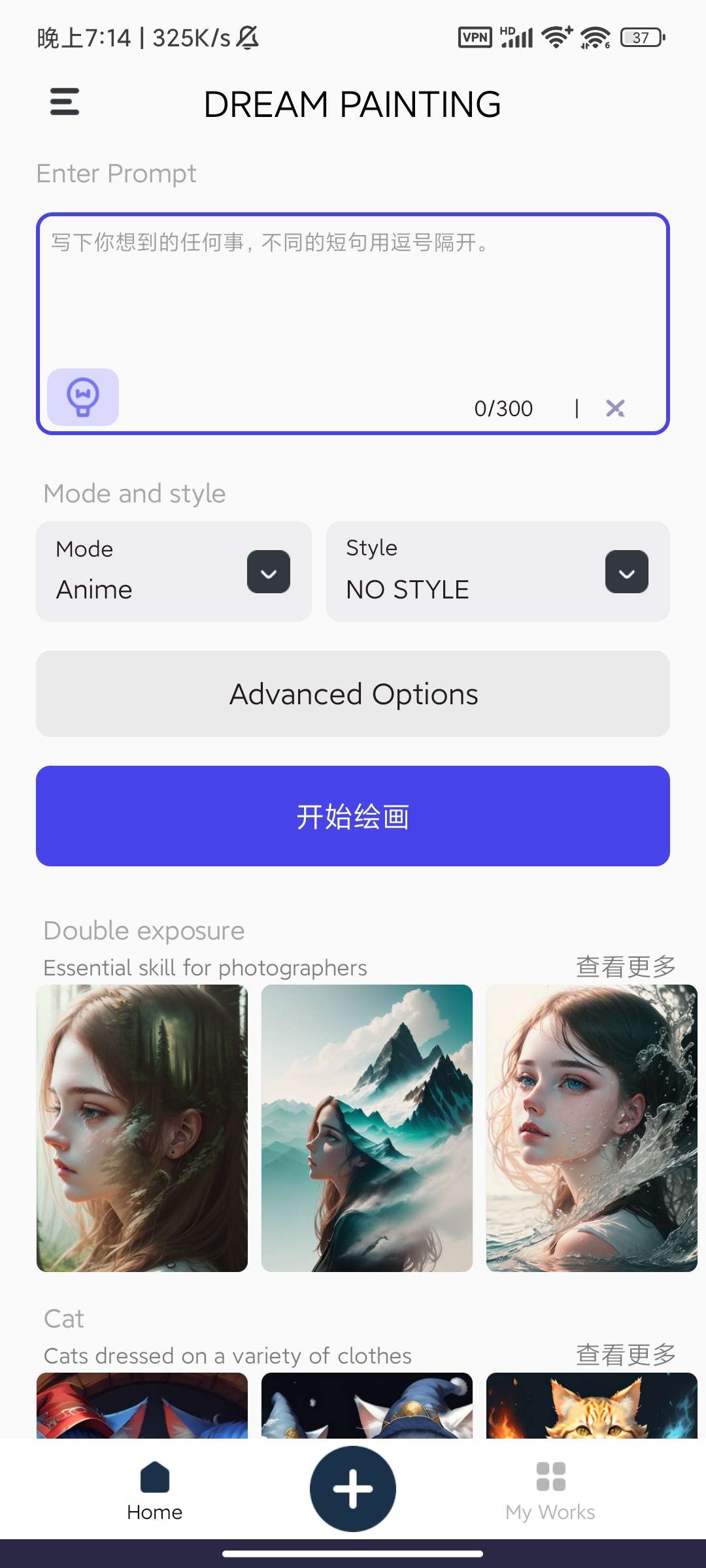The image size is (706, 1568).
Task: Focus the prompt text input field
Action: click(x=353, y=294)
